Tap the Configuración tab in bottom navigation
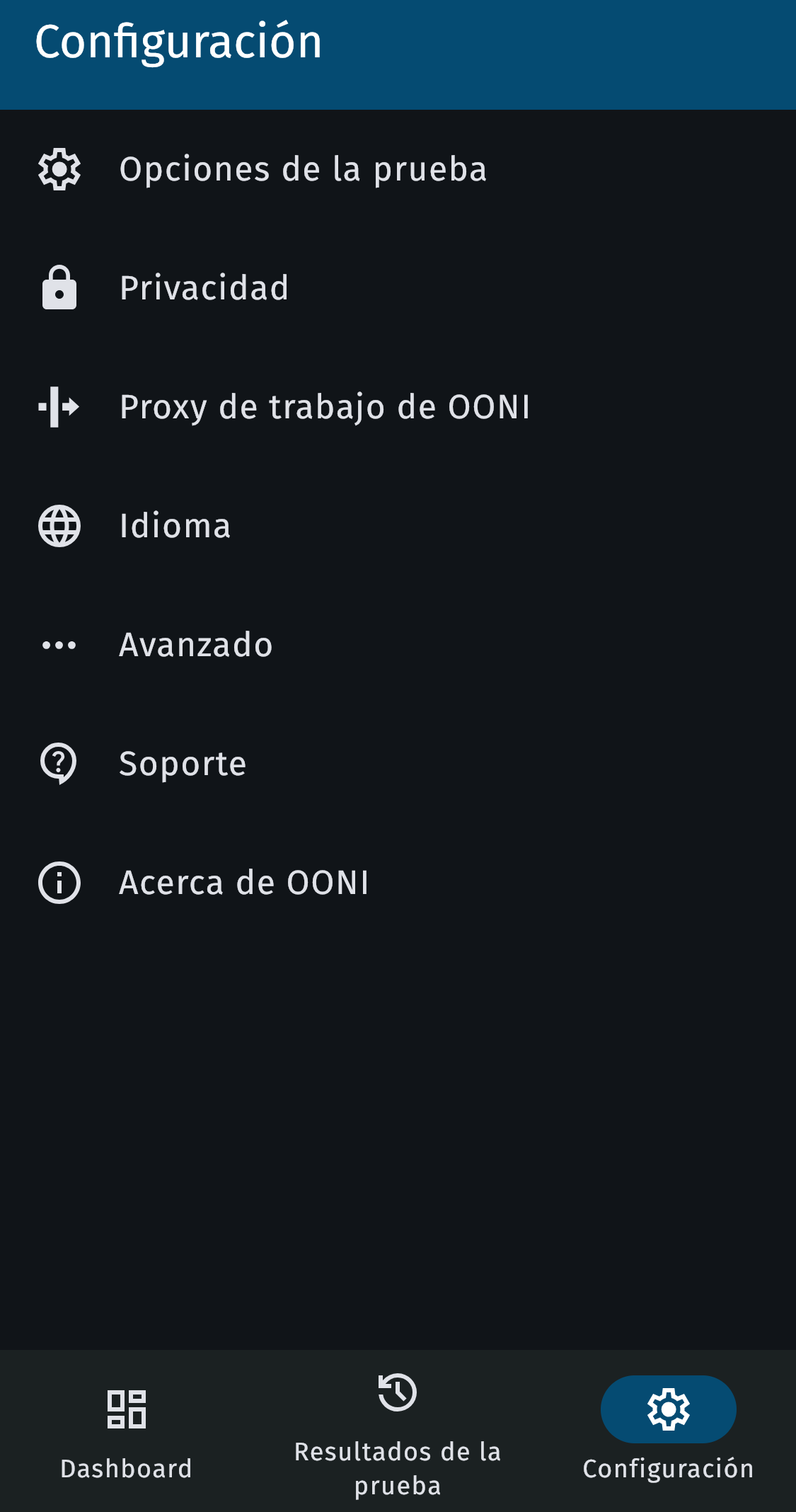 (668, 1431)
